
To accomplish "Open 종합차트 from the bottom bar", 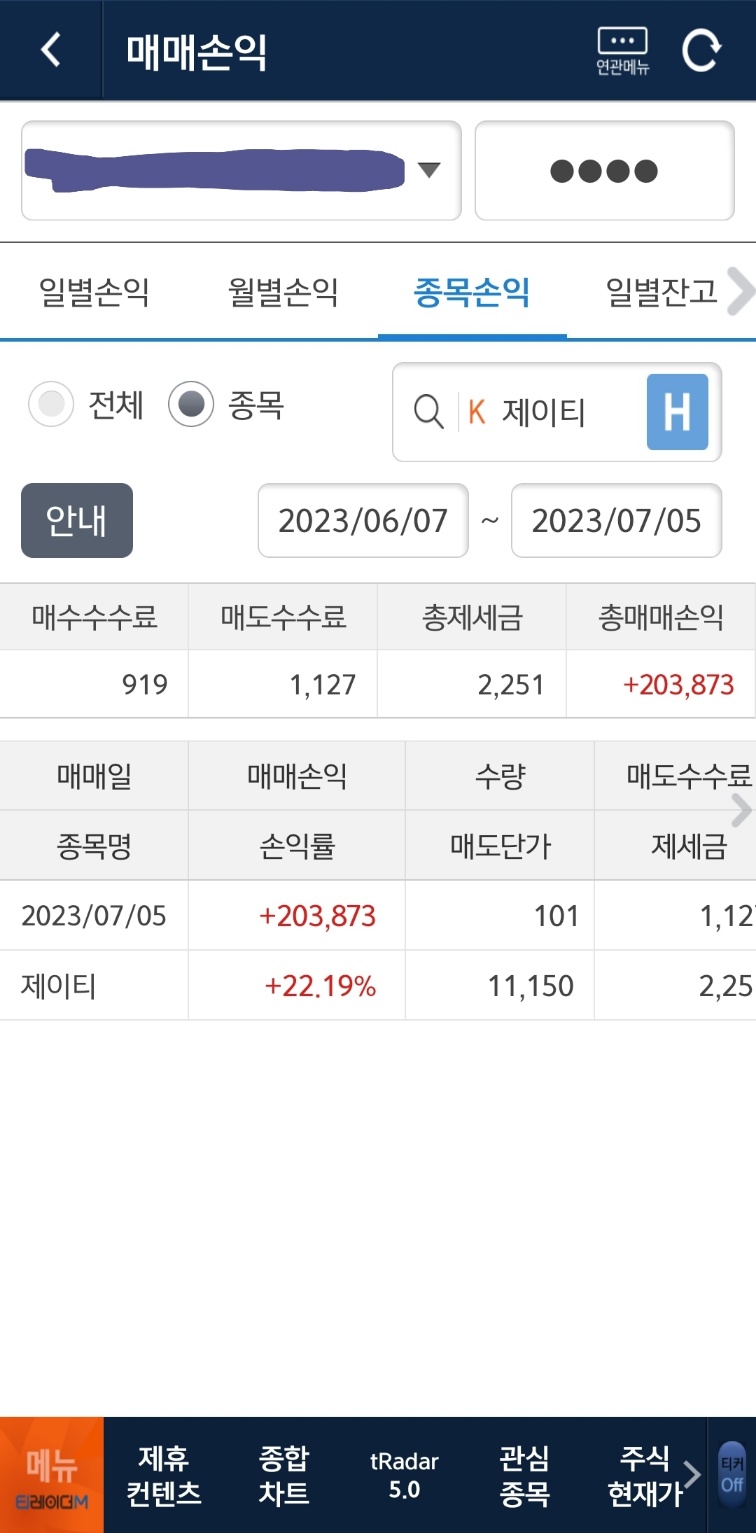I will [x=284, y=1475].
